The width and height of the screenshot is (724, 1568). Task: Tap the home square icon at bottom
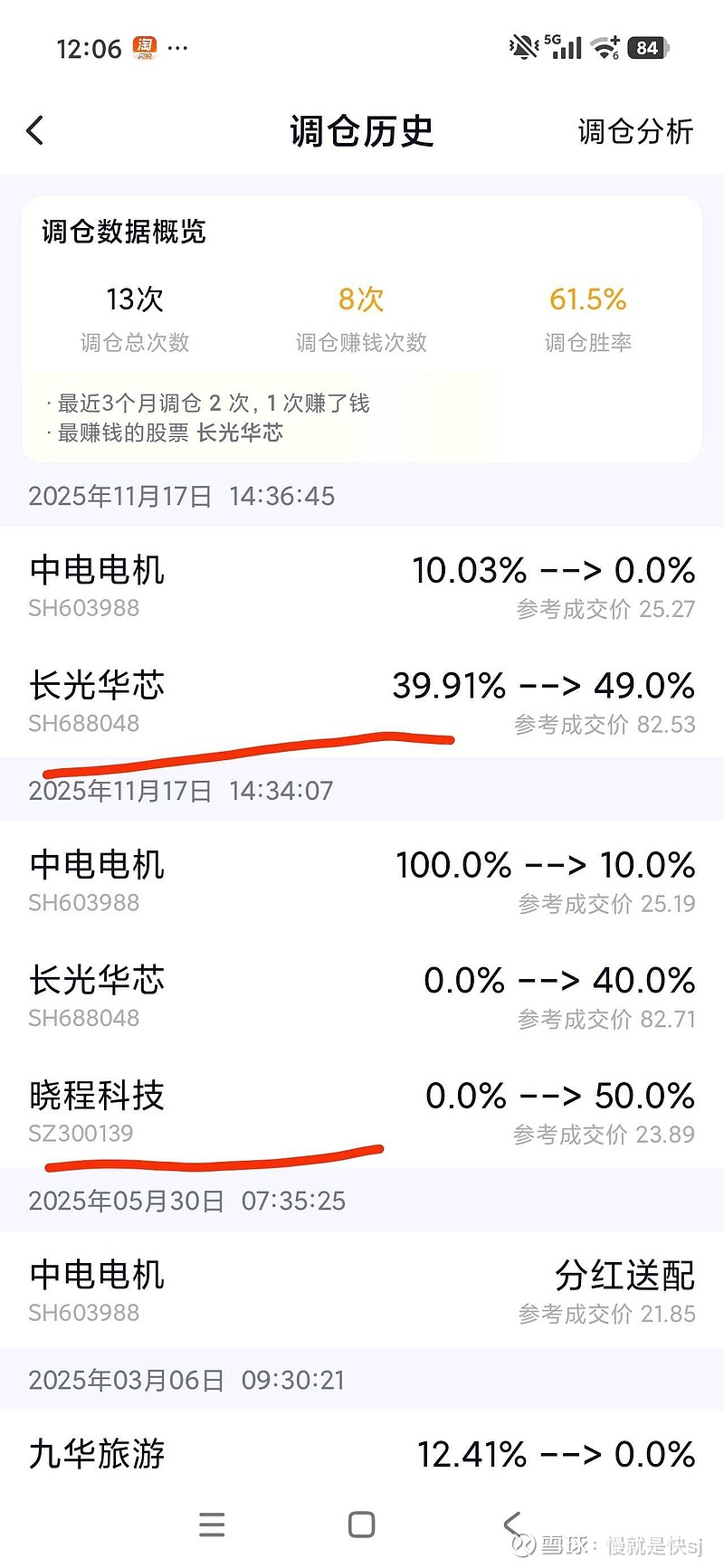coord(361,1525)
